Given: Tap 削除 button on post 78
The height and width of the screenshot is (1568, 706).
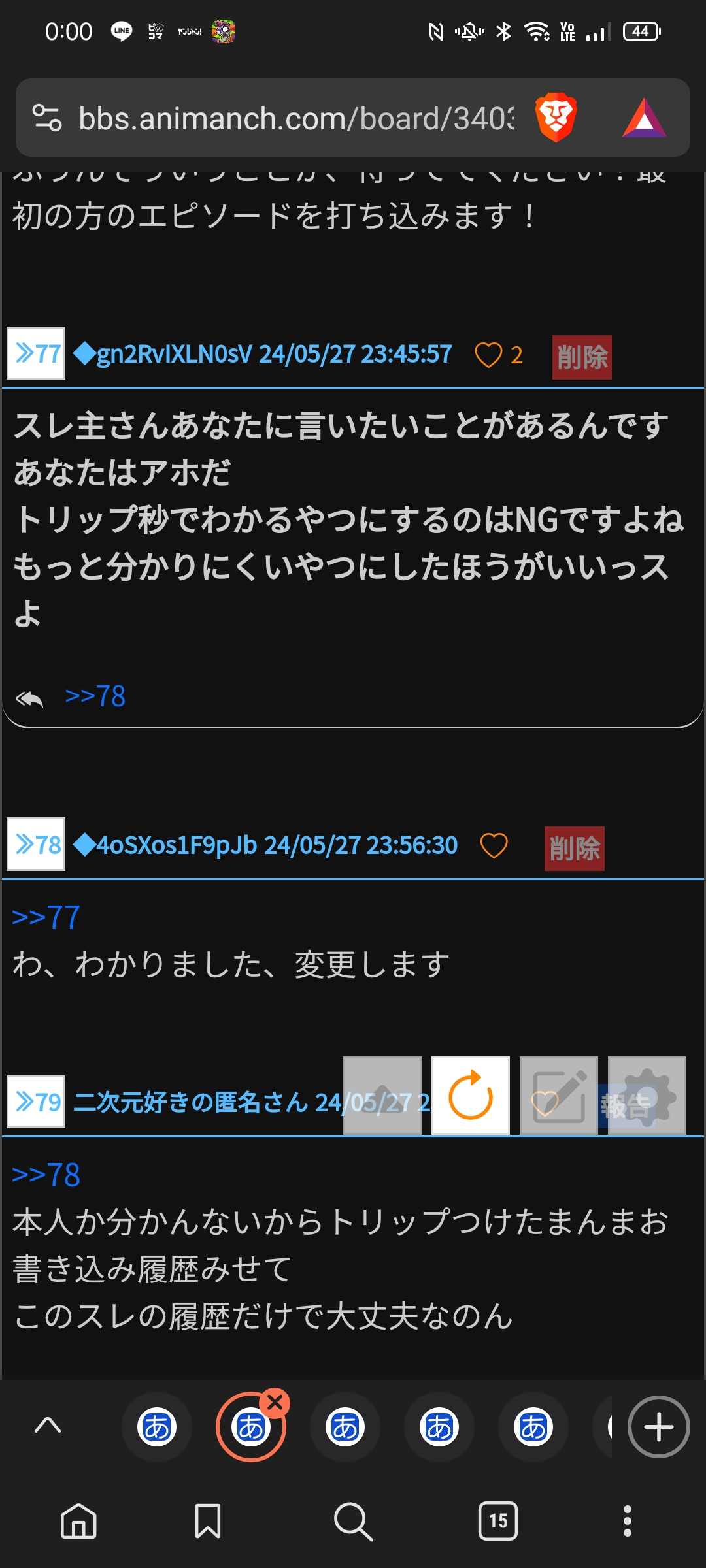Looking at the screenshot, I should (574, 848).
